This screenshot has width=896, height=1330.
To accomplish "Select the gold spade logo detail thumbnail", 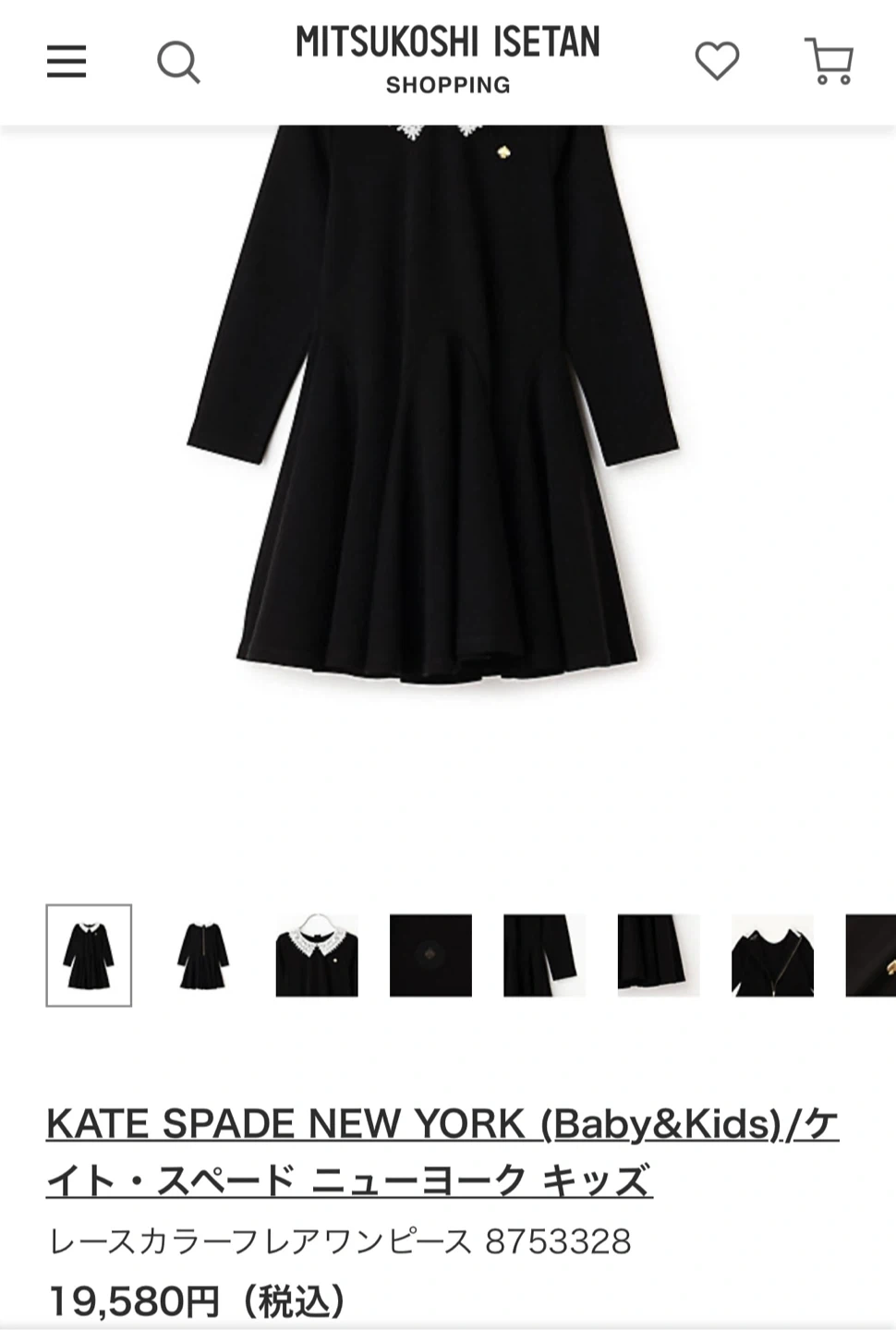I will coord(430,955).
